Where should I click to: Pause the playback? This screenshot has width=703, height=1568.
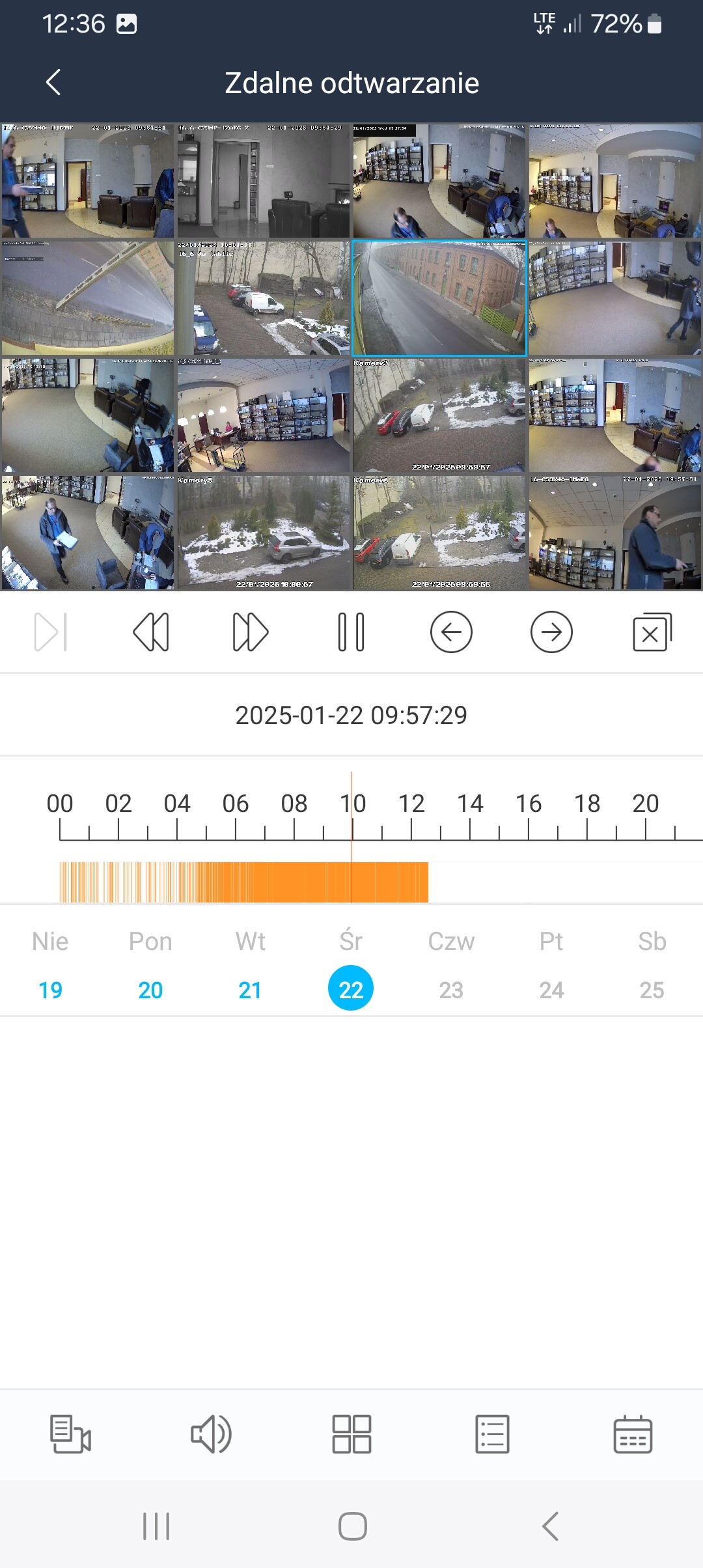click(351, 632)
